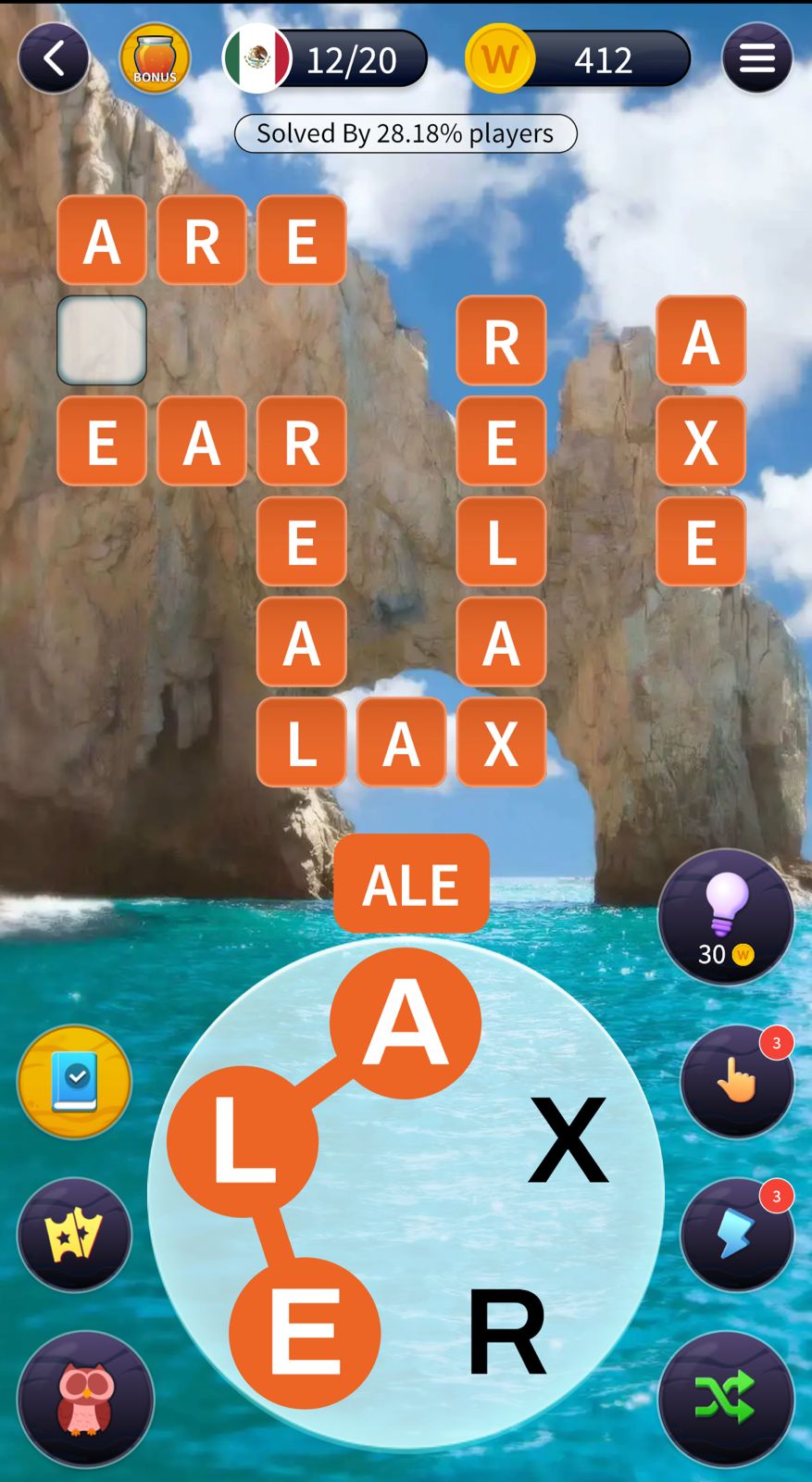
Task: Tap the empty crossword tile under ARE
Action: pos(102,340)
